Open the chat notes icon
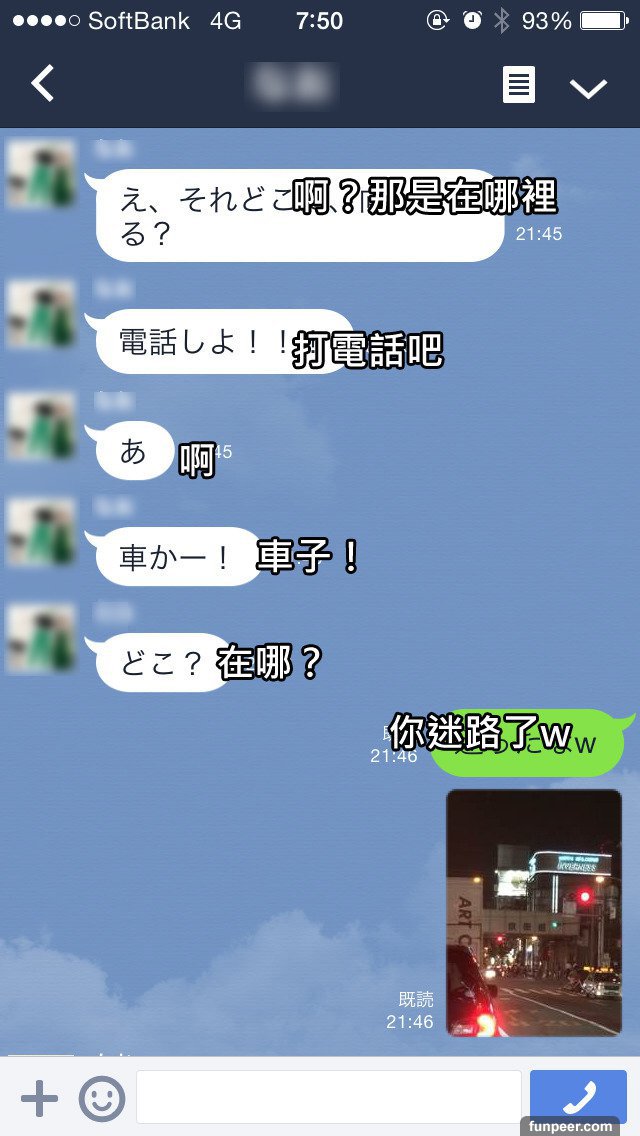This screenshot has width=640, height=1136. [x=518, y=86]
